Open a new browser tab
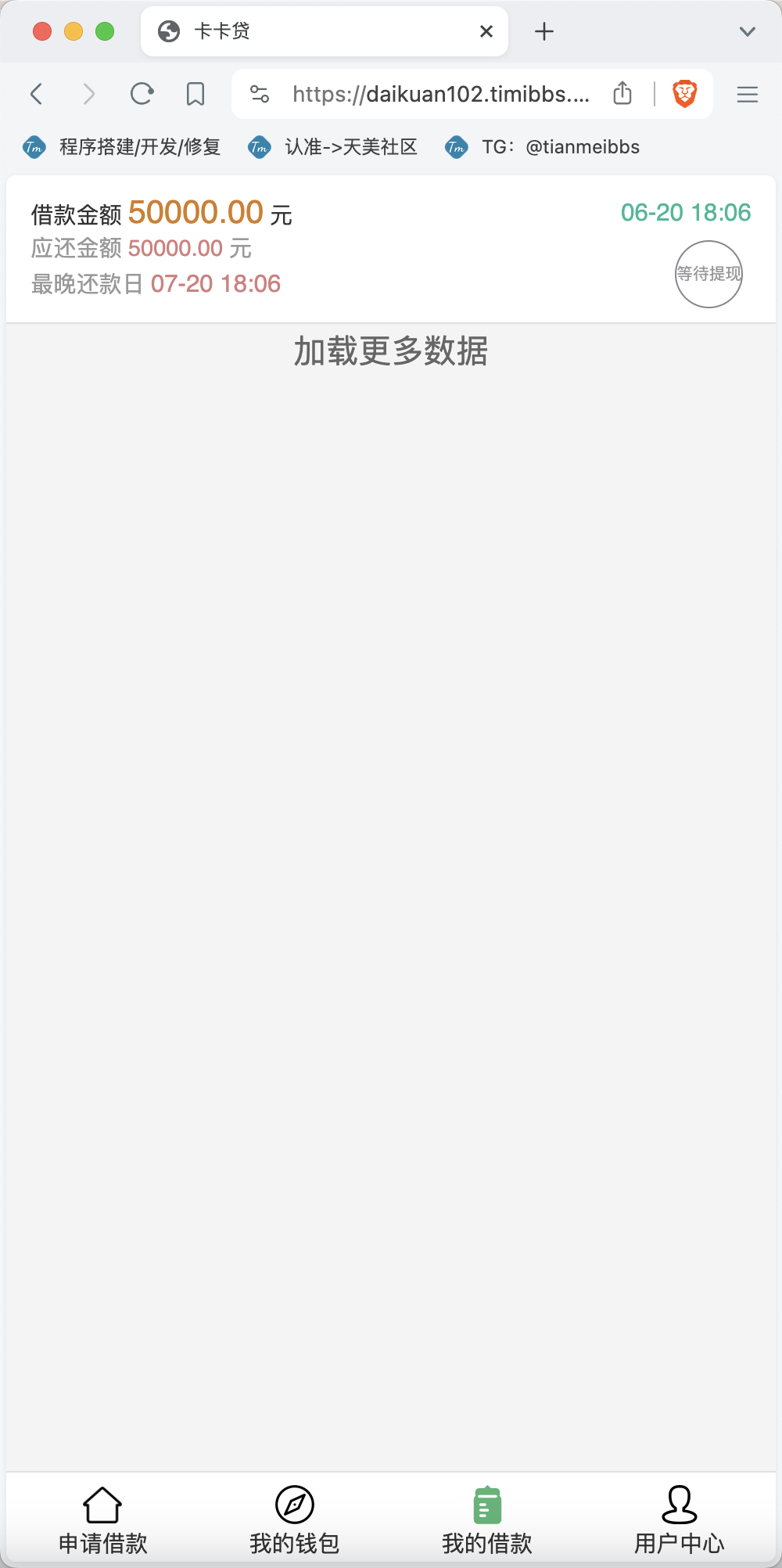Image resolution: width=782 pixels, height=1568 pixels. coord(544,31)
